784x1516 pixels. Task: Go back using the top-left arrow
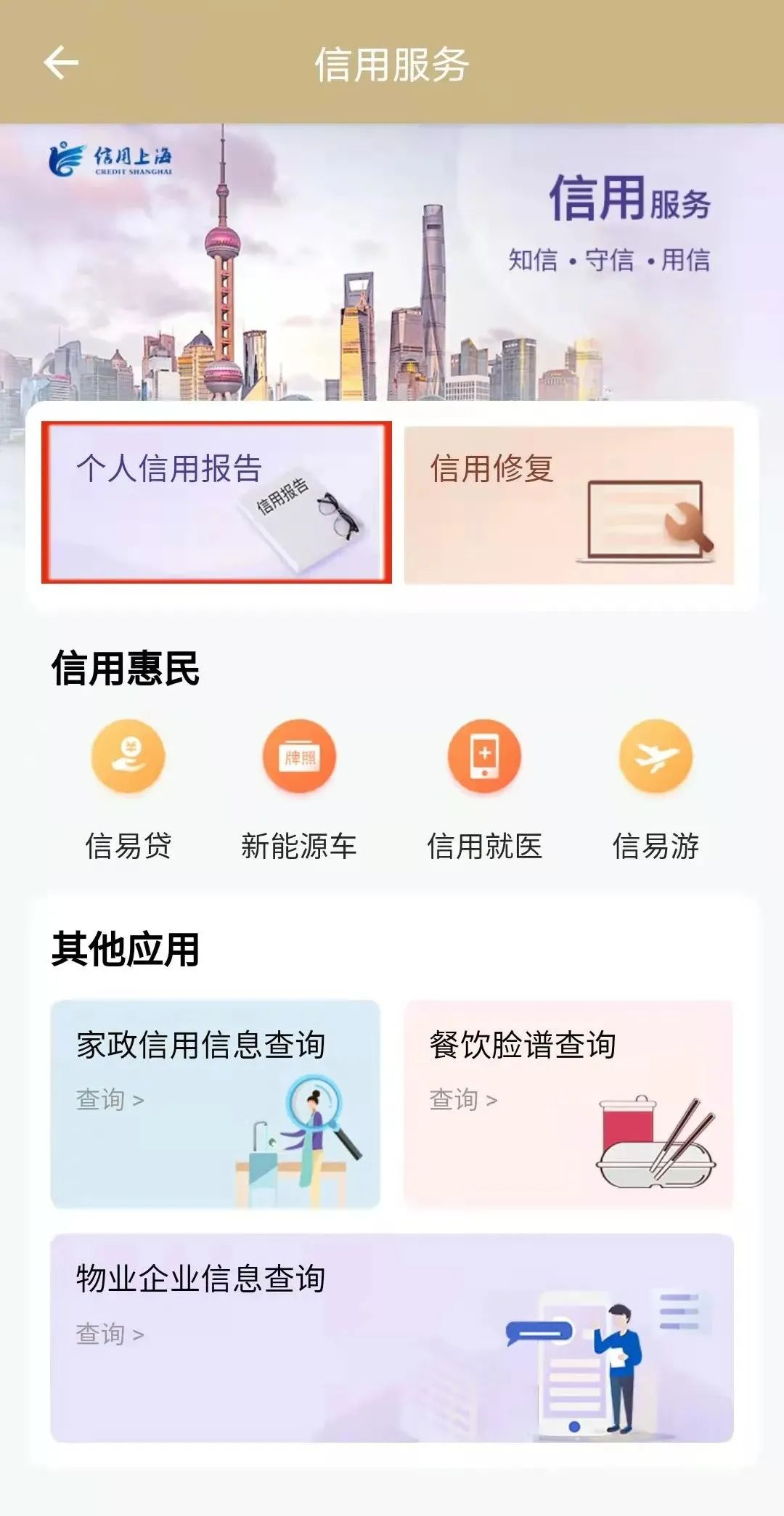61,62
